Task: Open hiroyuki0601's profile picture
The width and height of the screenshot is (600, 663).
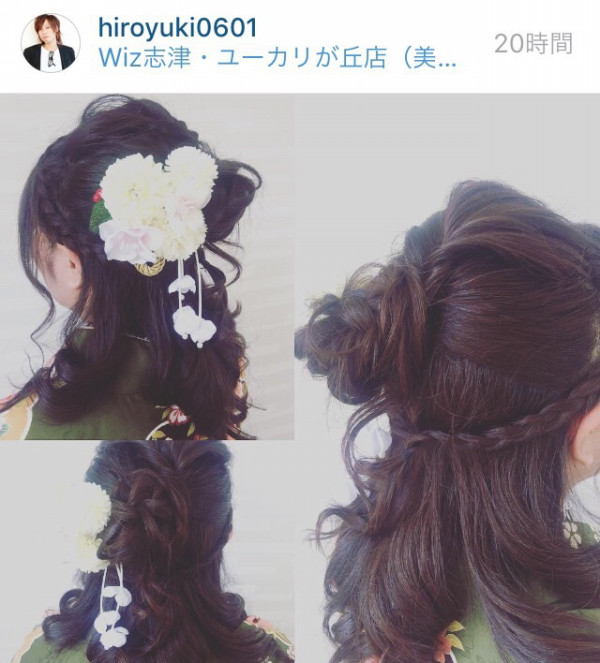Action: point(50,43)
